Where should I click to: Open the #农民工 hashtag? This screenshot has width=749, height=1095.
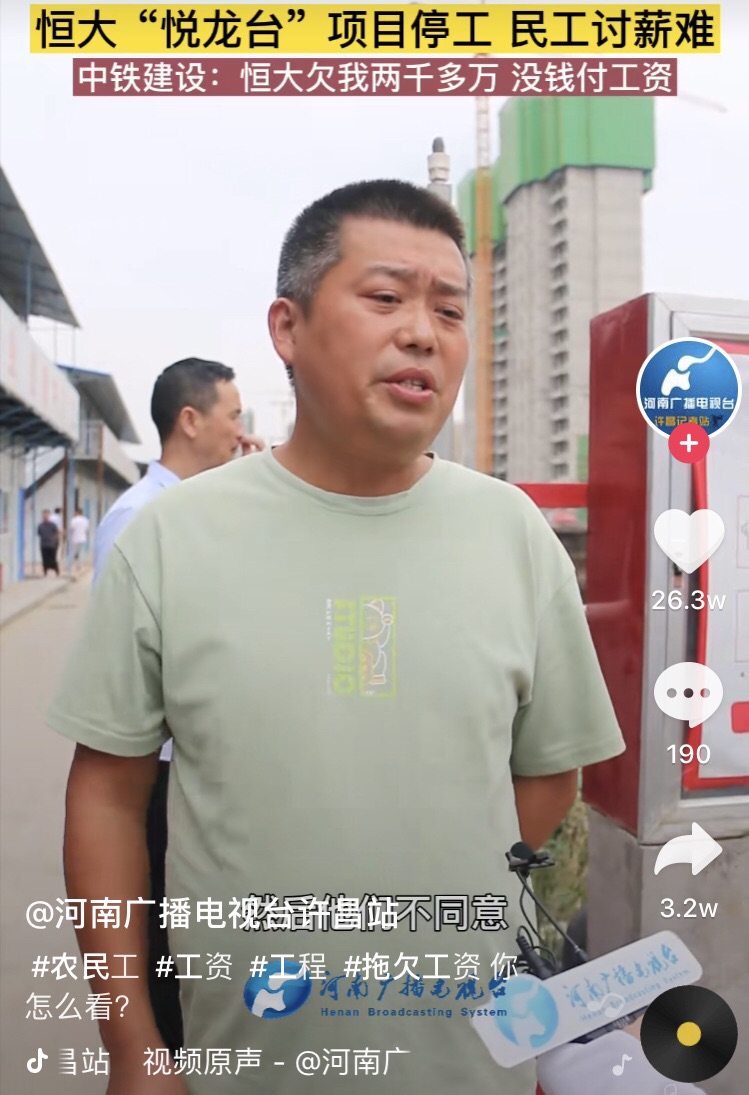(x=85, y=966)
